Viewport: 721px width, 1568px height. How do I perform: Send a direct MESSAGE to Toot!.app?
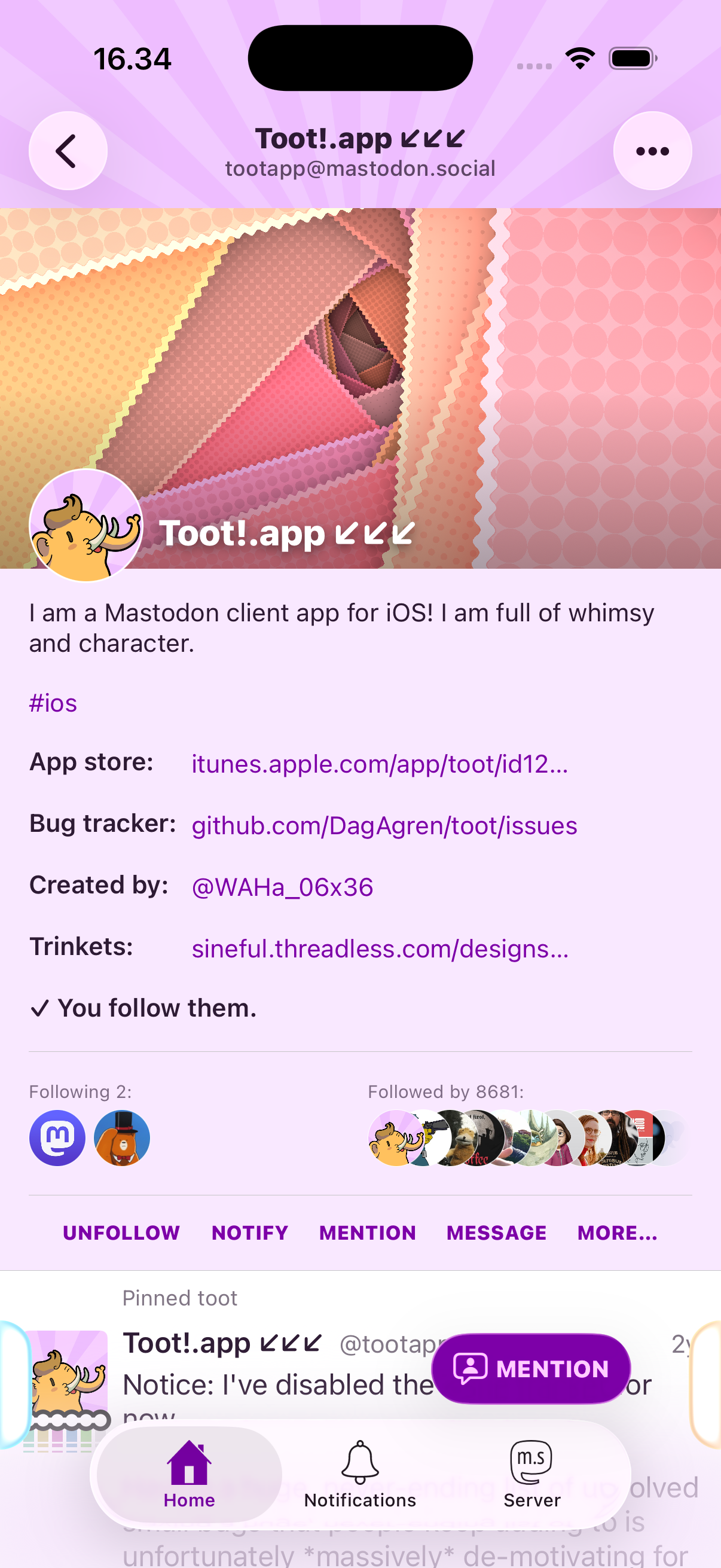coord(496,1233)
